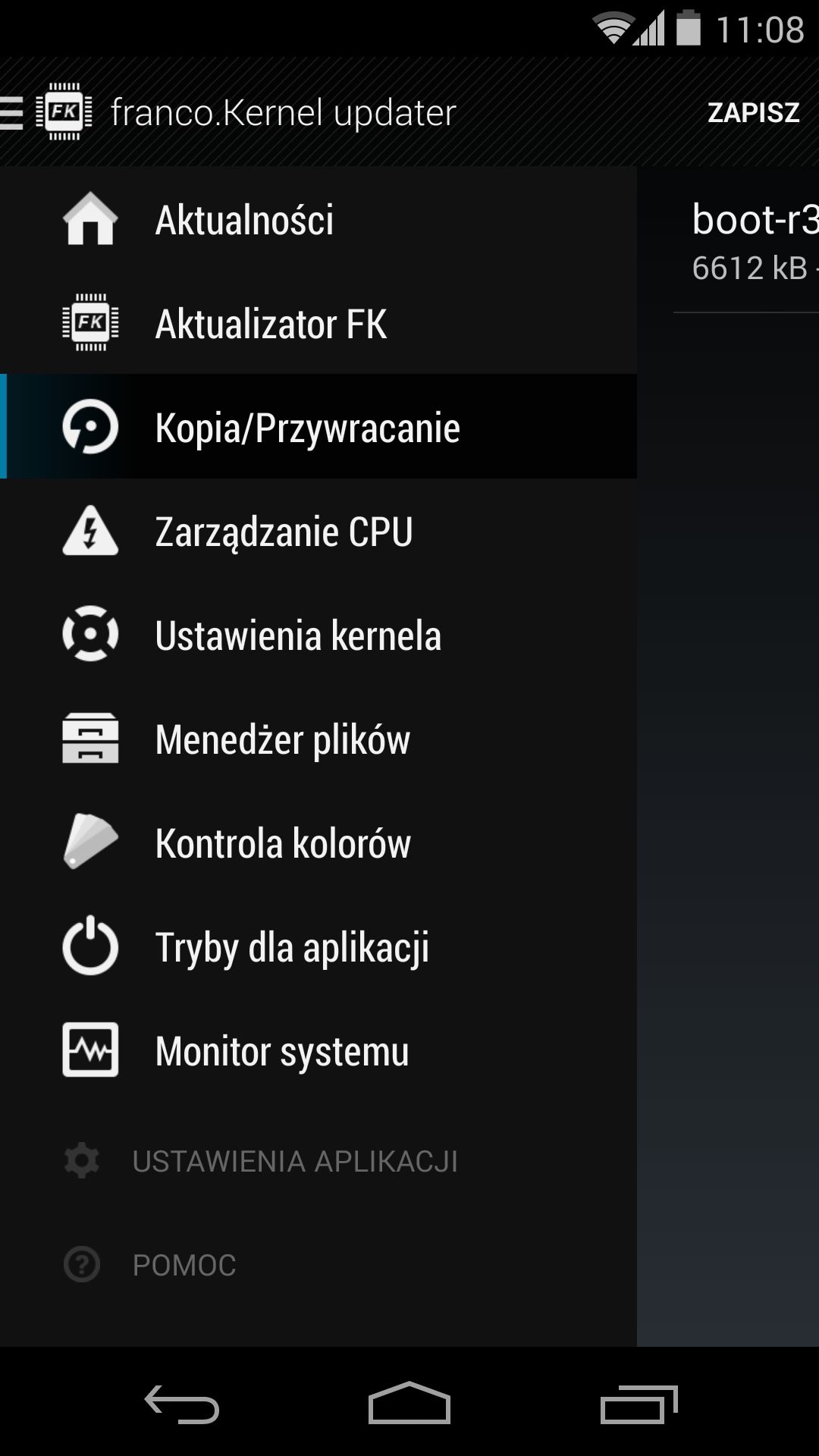Image resolution: width=819 pixels, height=1456 pixels.
Task: Tap the system back button
Action: click(182, 1404)
